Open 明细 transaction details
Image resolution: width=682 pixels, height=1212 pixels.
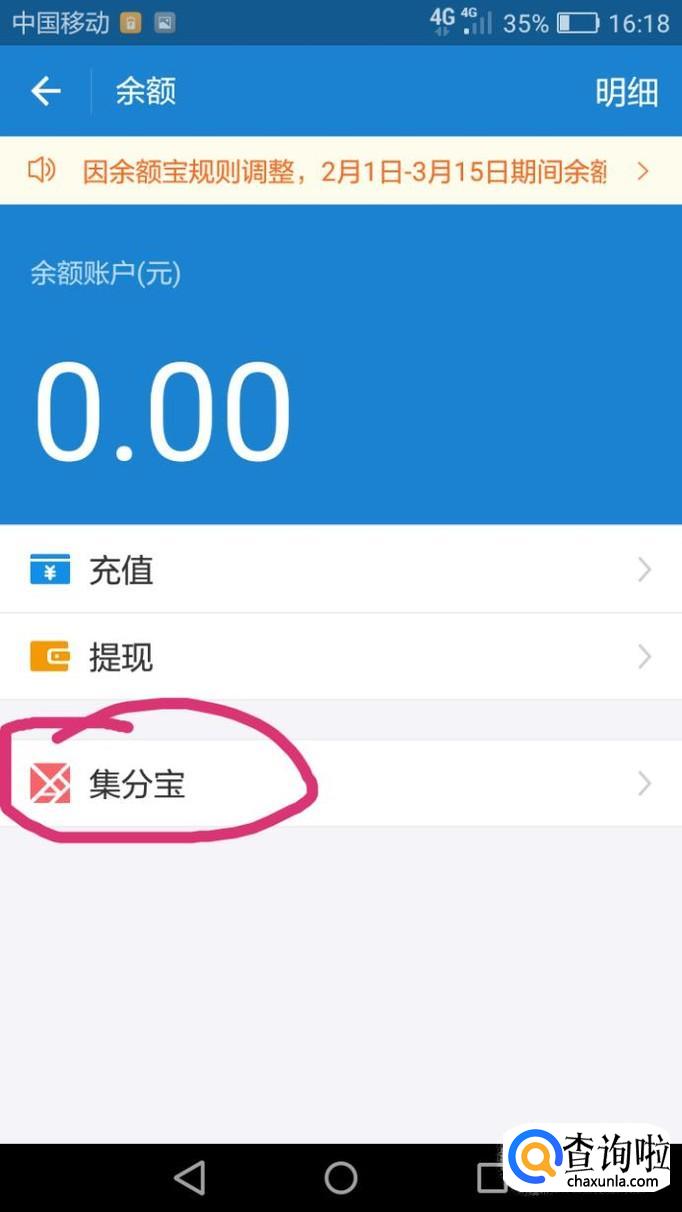(626, 93)
